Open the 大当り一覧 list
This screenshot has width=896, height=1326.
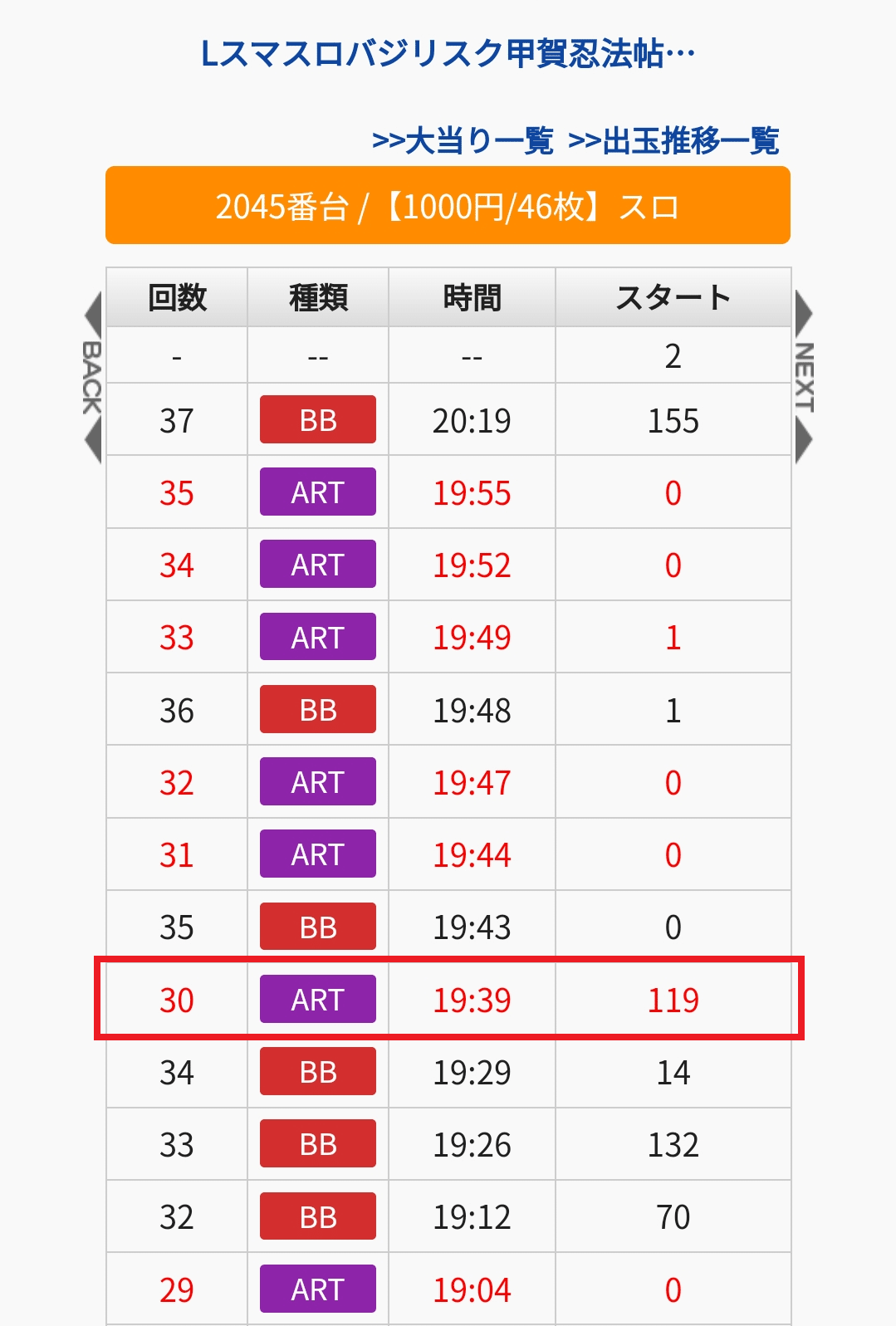coord(463,140)
